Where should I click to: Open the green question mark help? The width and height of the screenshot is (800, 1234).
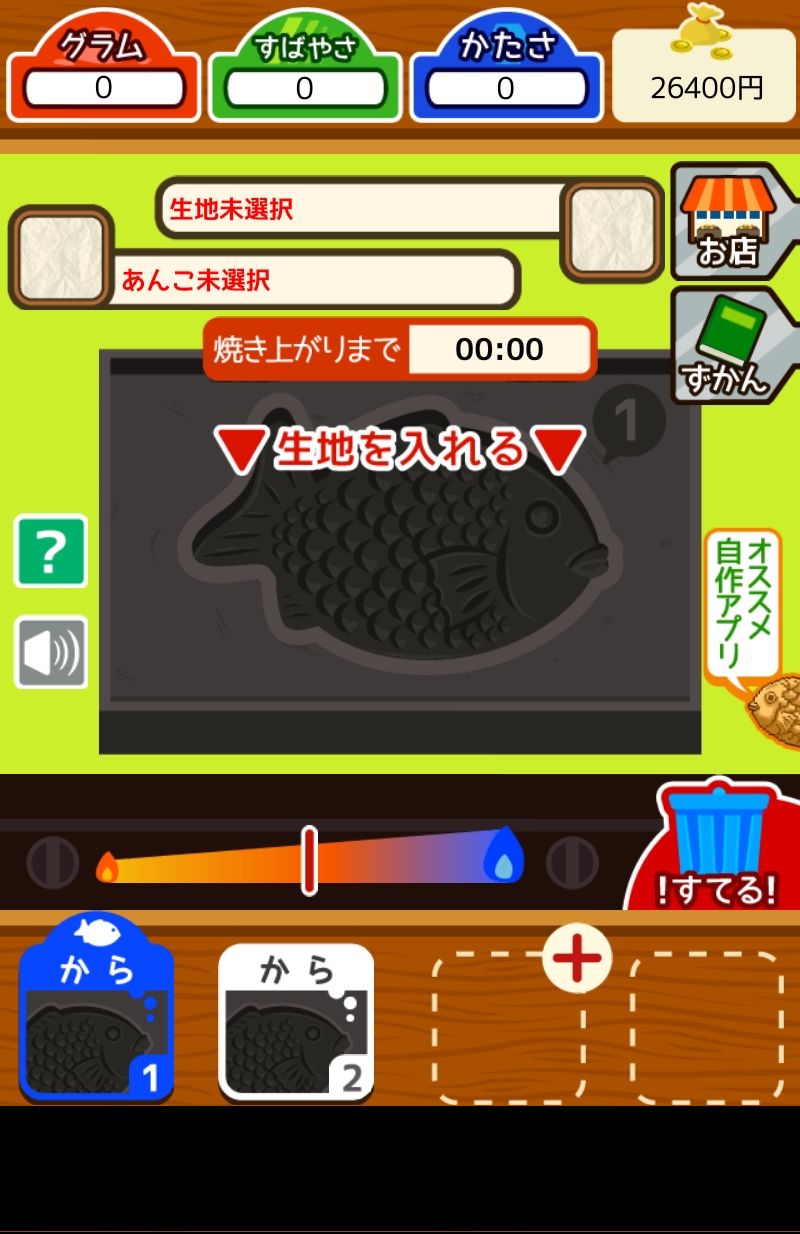51,551
